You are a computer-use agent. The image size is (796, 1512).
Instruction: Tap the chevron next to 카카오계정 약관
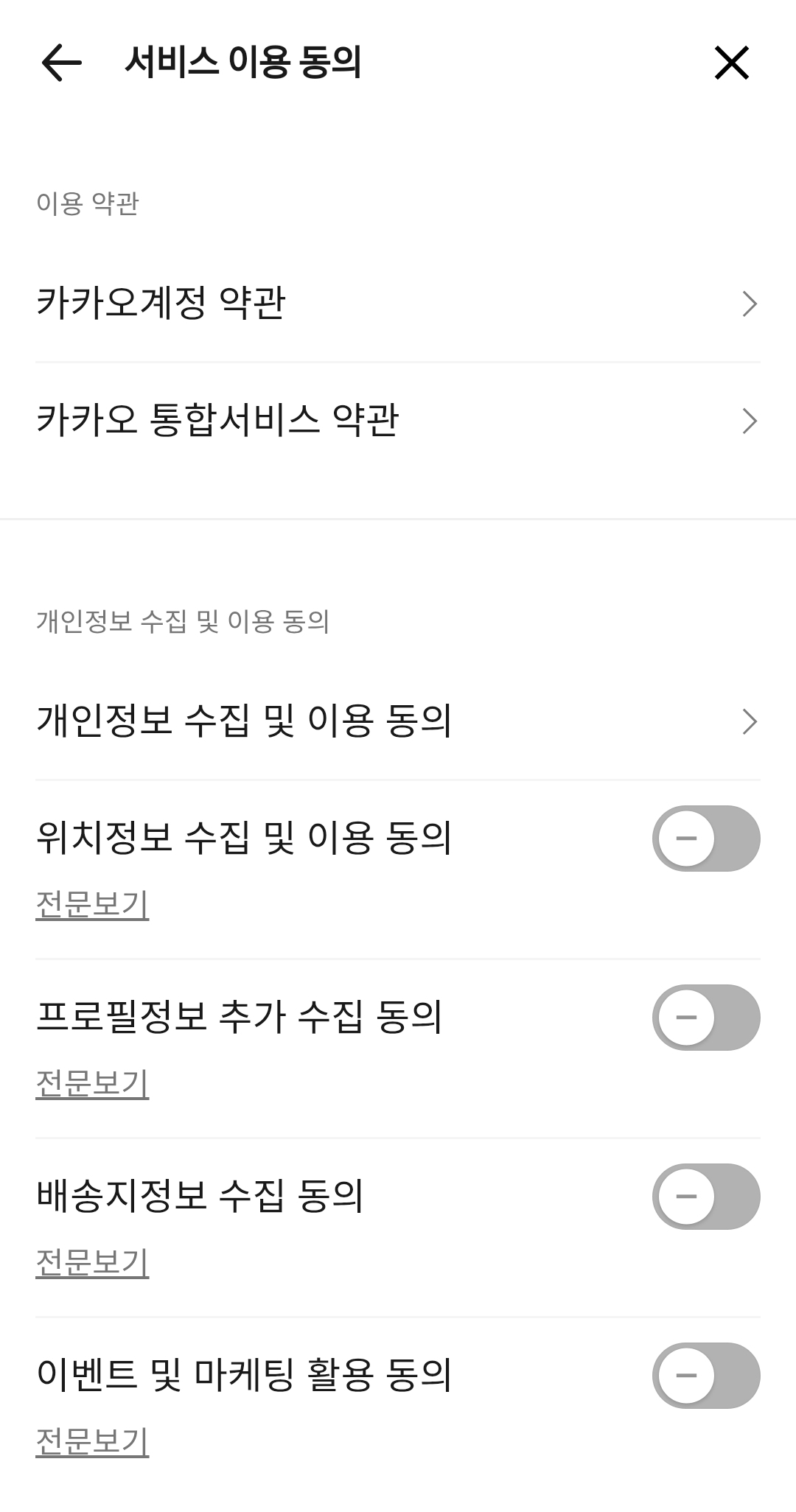(x=749, y=302)
